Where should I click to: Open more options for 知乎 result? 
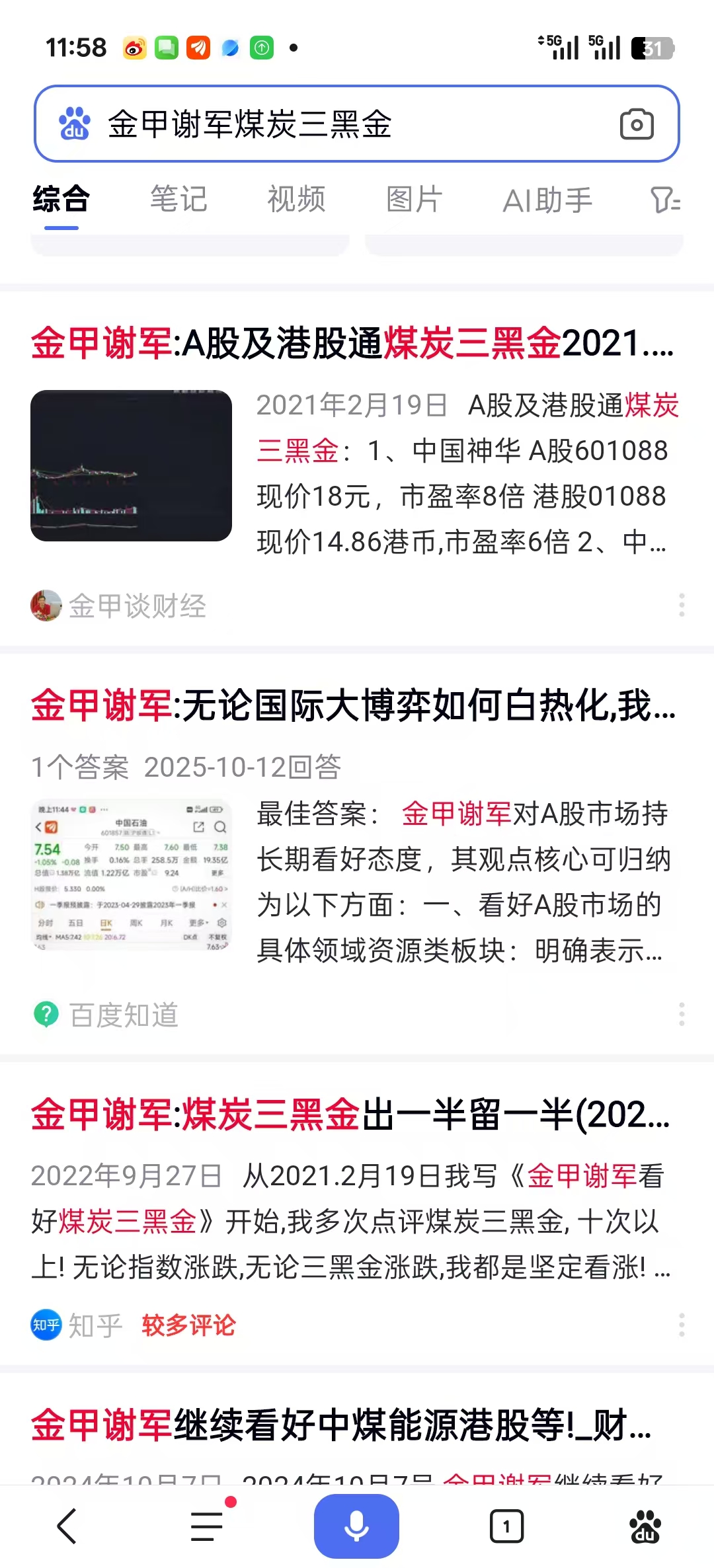pyautogui.click(x=682, y=1325)
